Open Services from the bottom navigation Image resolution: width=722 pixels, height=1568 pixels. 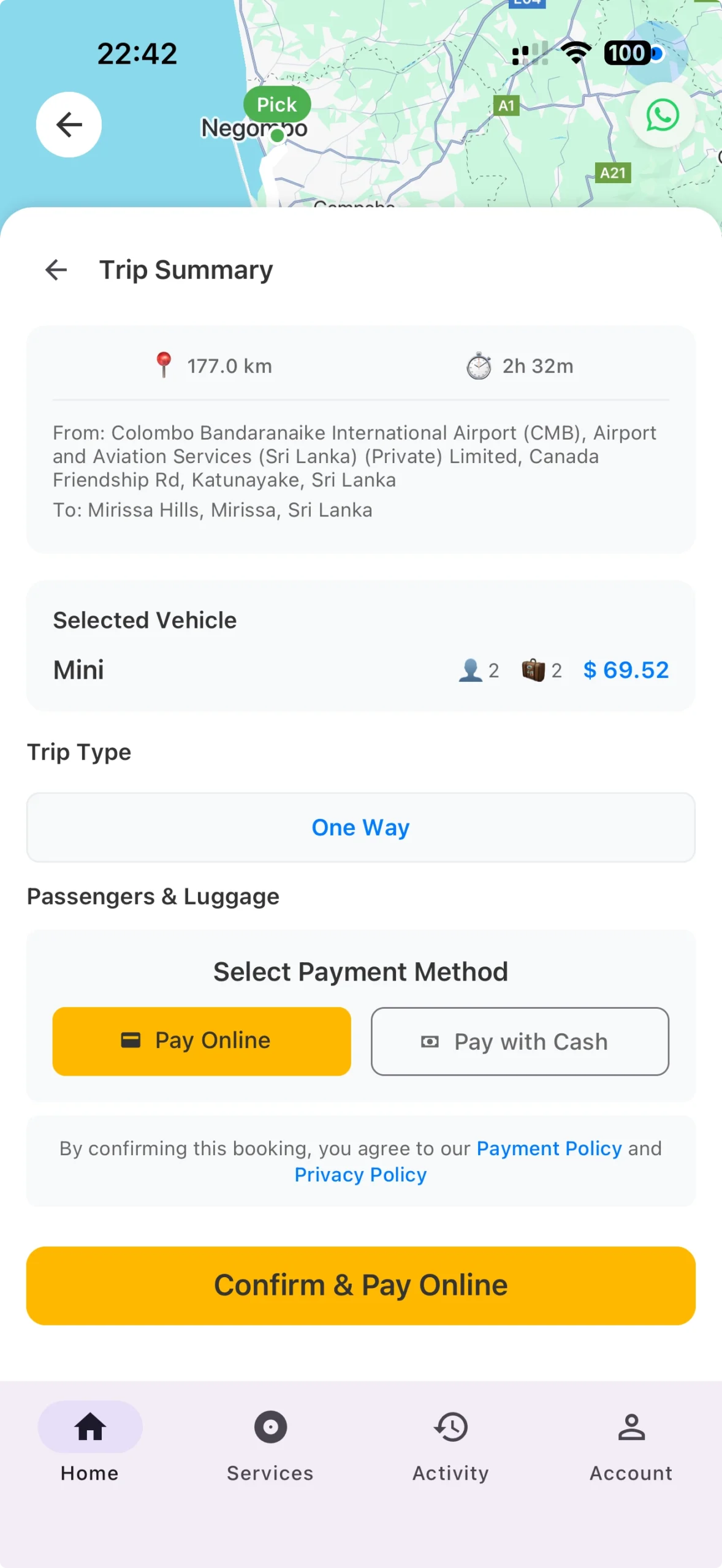270,1427
